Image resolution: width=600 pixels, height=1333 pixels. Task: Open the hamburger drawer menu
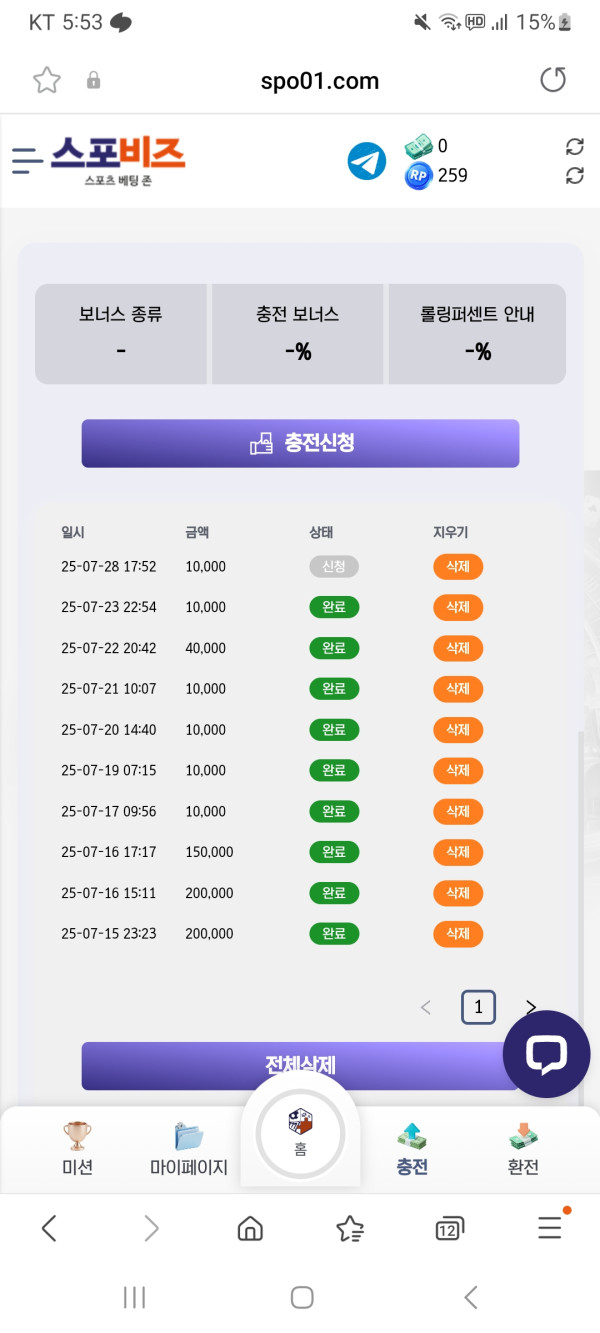(28, 160)
